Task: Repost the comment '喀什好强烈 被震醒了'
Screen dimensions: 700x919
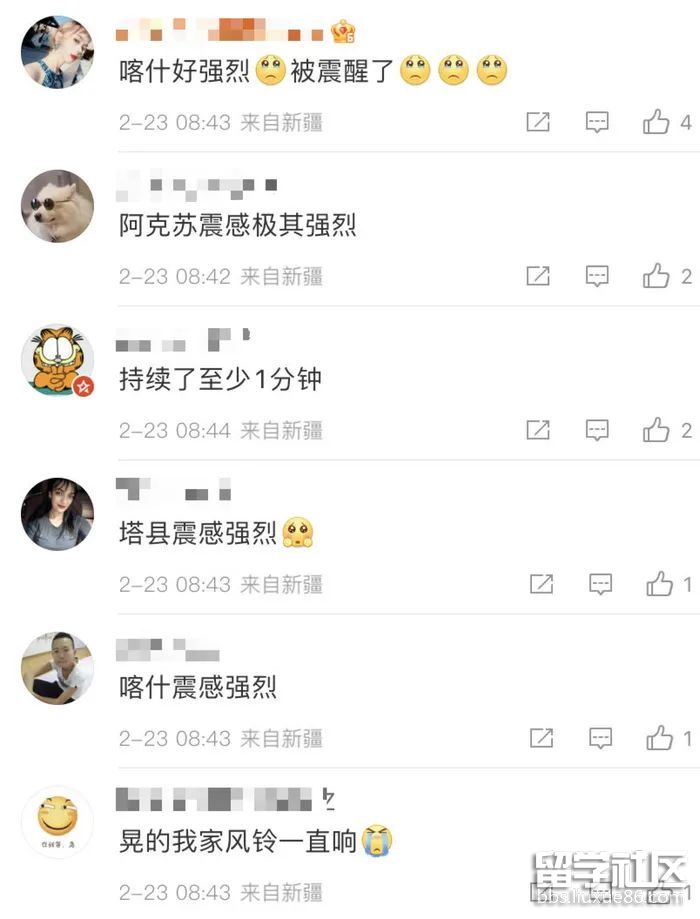Action: pos(538,123)
